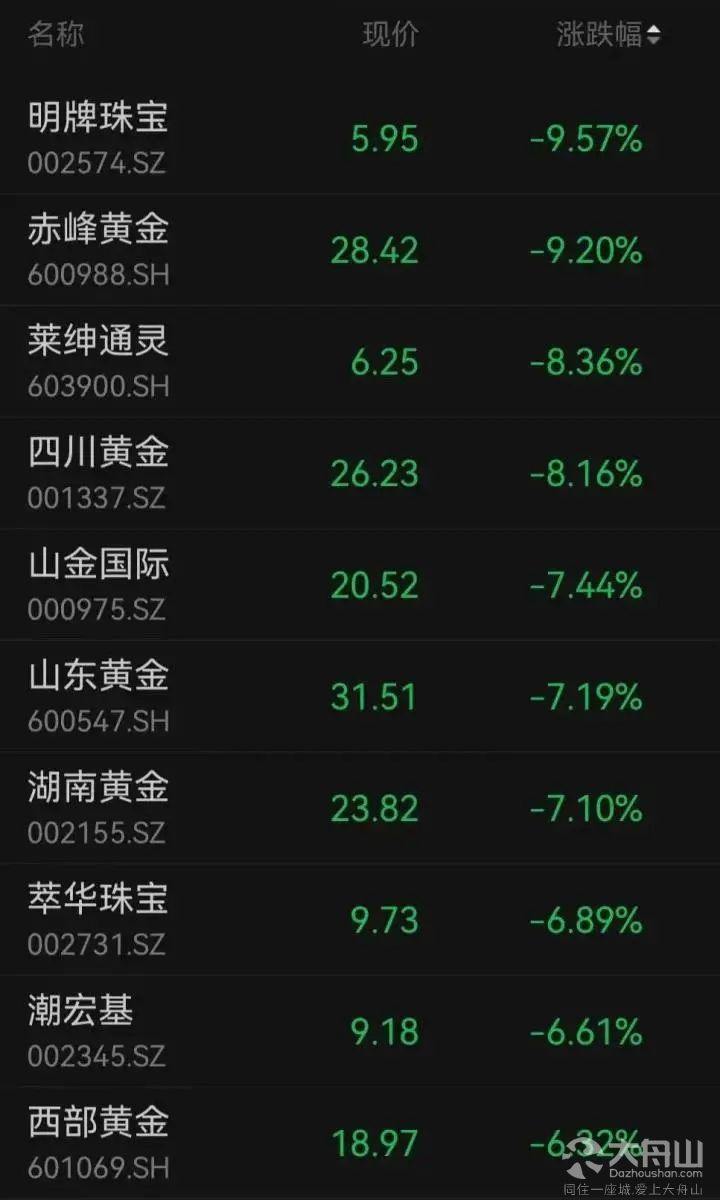Open 明牌珠宝 stock details
This screenshot has width=720, height=1200.
tap(360, 138)
